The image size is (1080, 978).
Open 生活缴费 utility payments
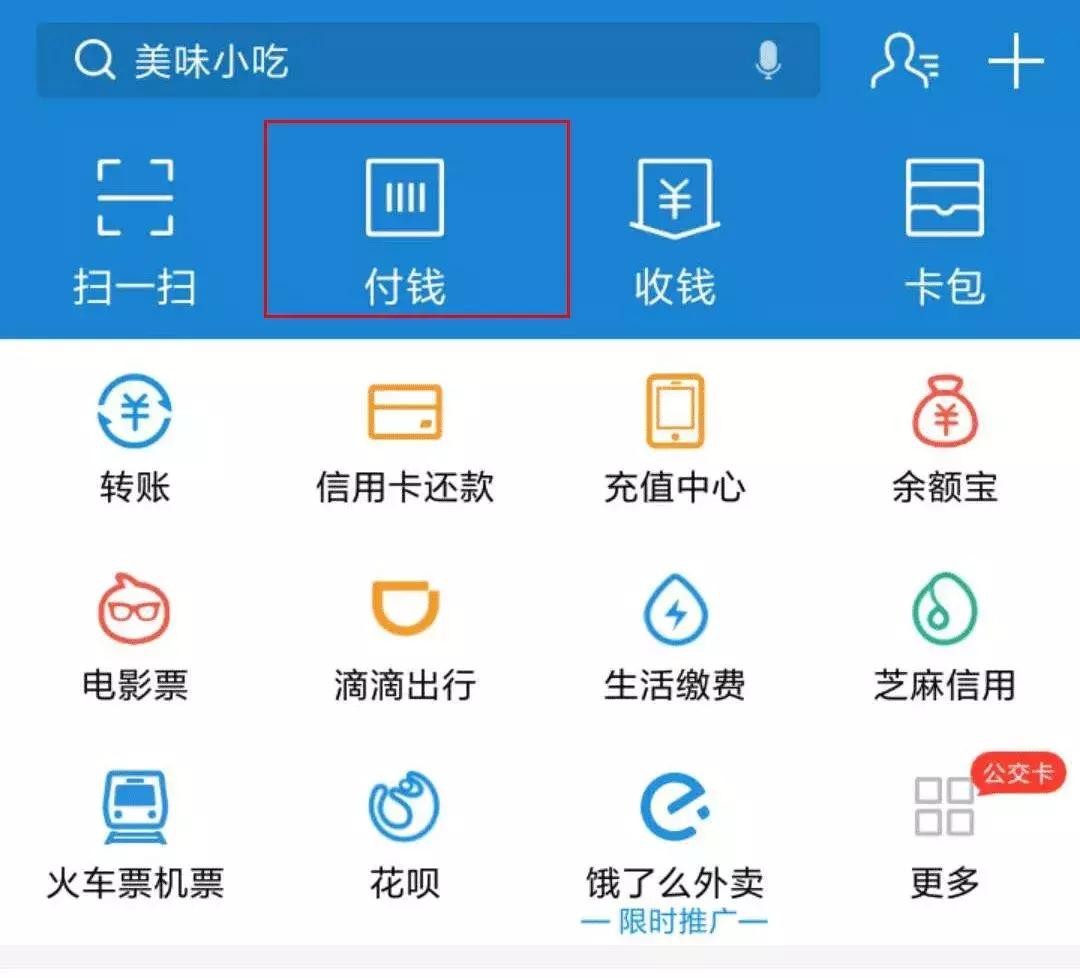[x=675, y=636]
